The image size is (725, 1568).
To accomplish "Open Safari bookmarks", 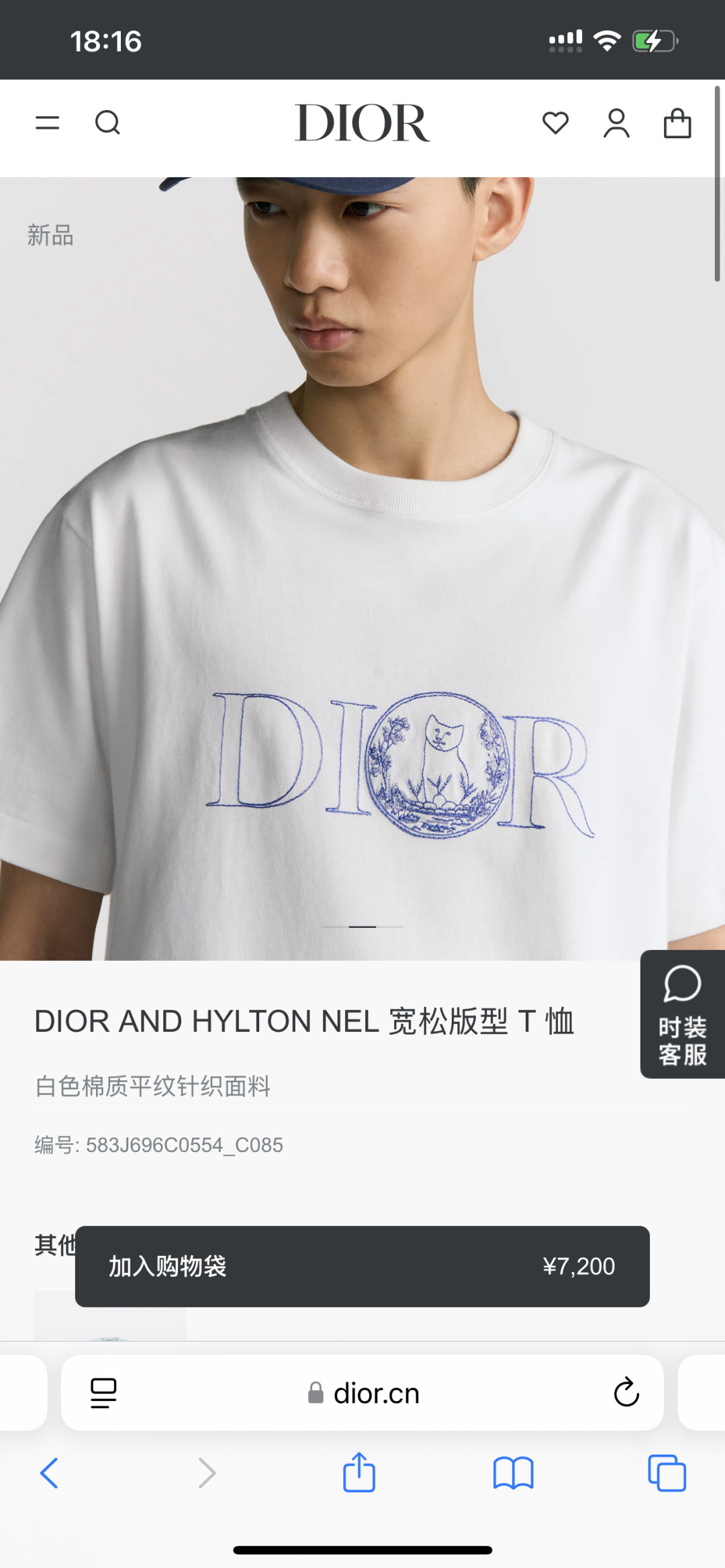I will [513, 1473].
